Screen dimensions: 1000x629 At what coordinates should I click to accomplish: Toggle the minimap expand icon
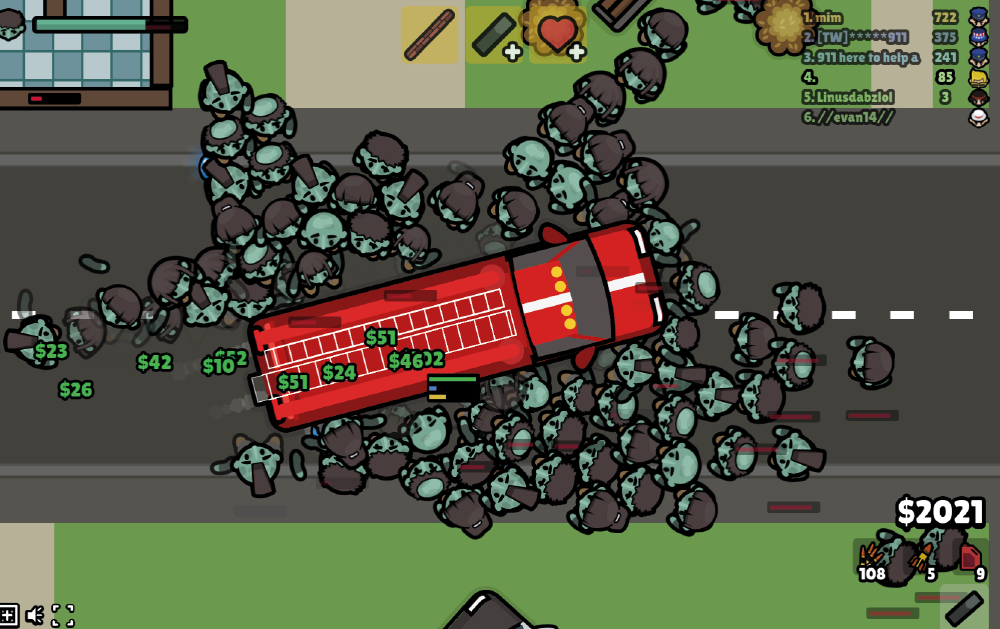click(x=8, y=615)
